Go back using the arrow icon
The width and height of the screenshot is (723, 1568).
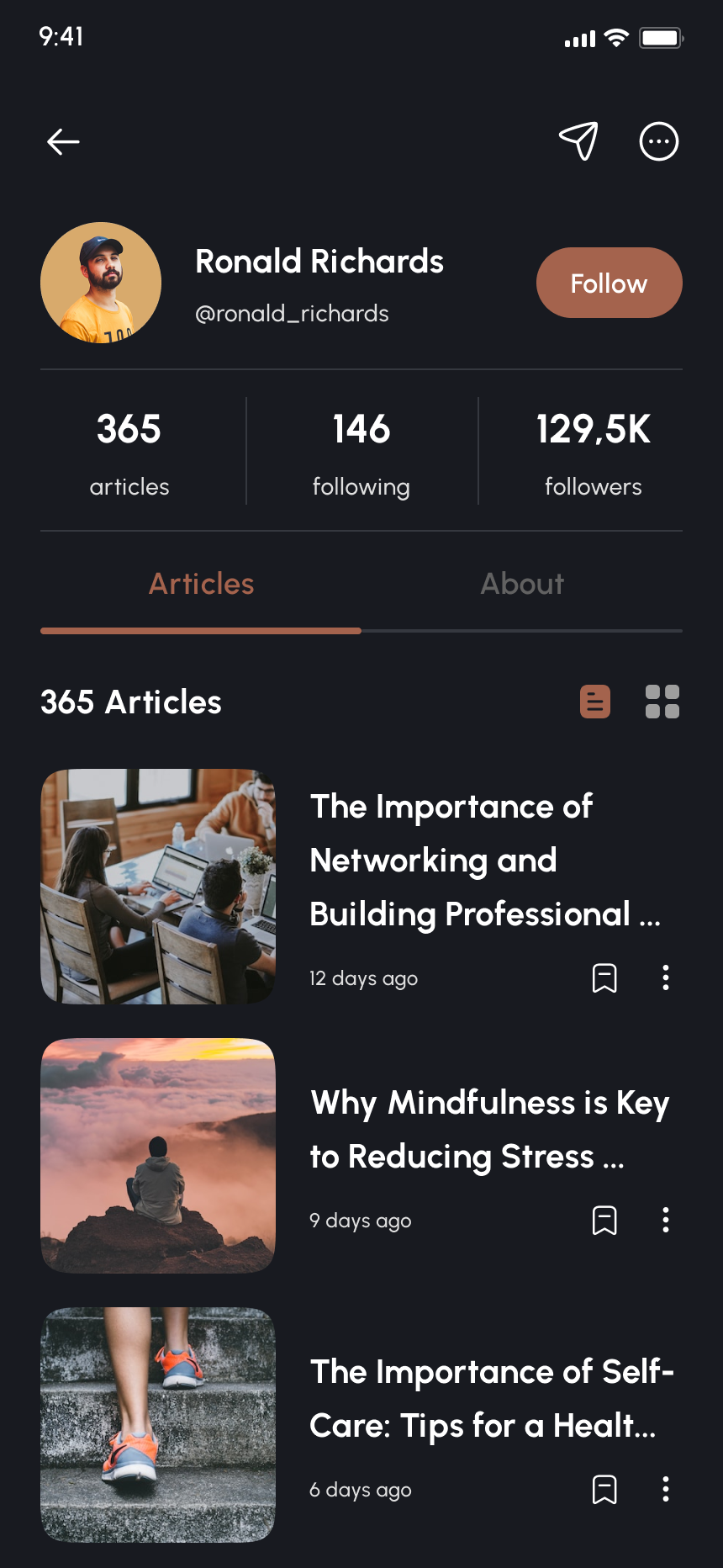coord(63,142)
